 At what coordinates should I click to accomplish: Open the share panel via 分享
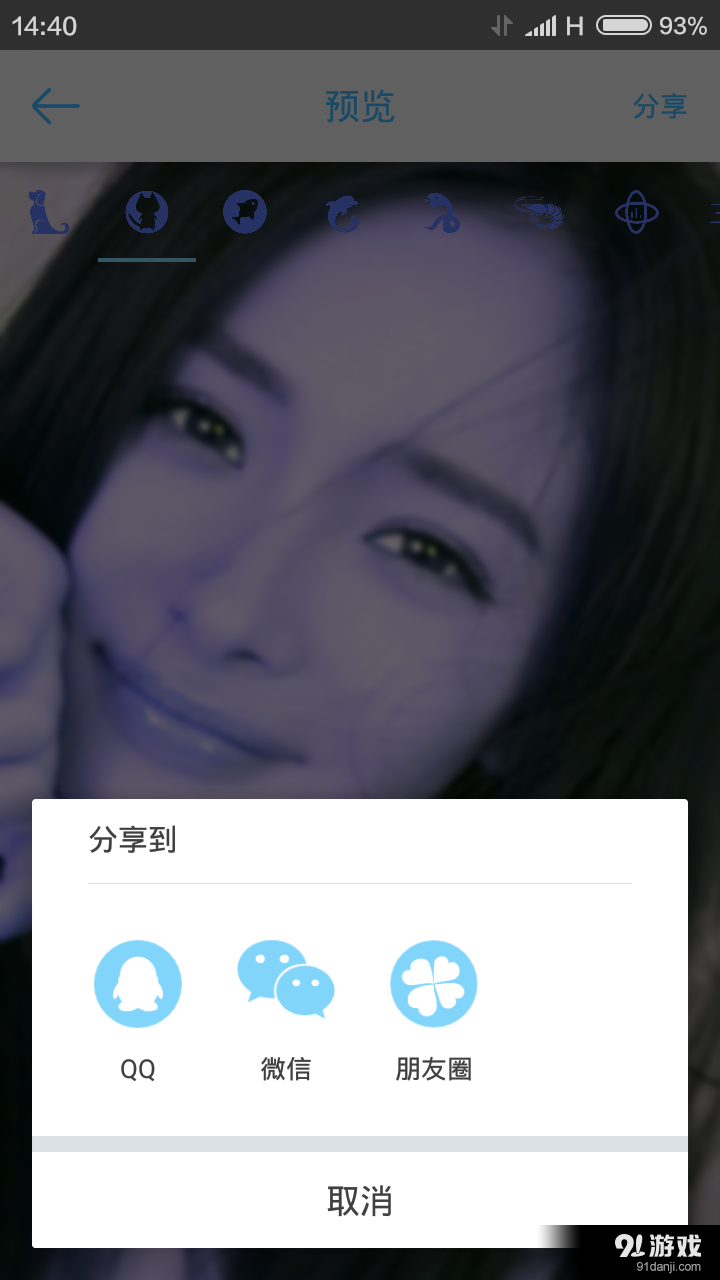point(660,106)
